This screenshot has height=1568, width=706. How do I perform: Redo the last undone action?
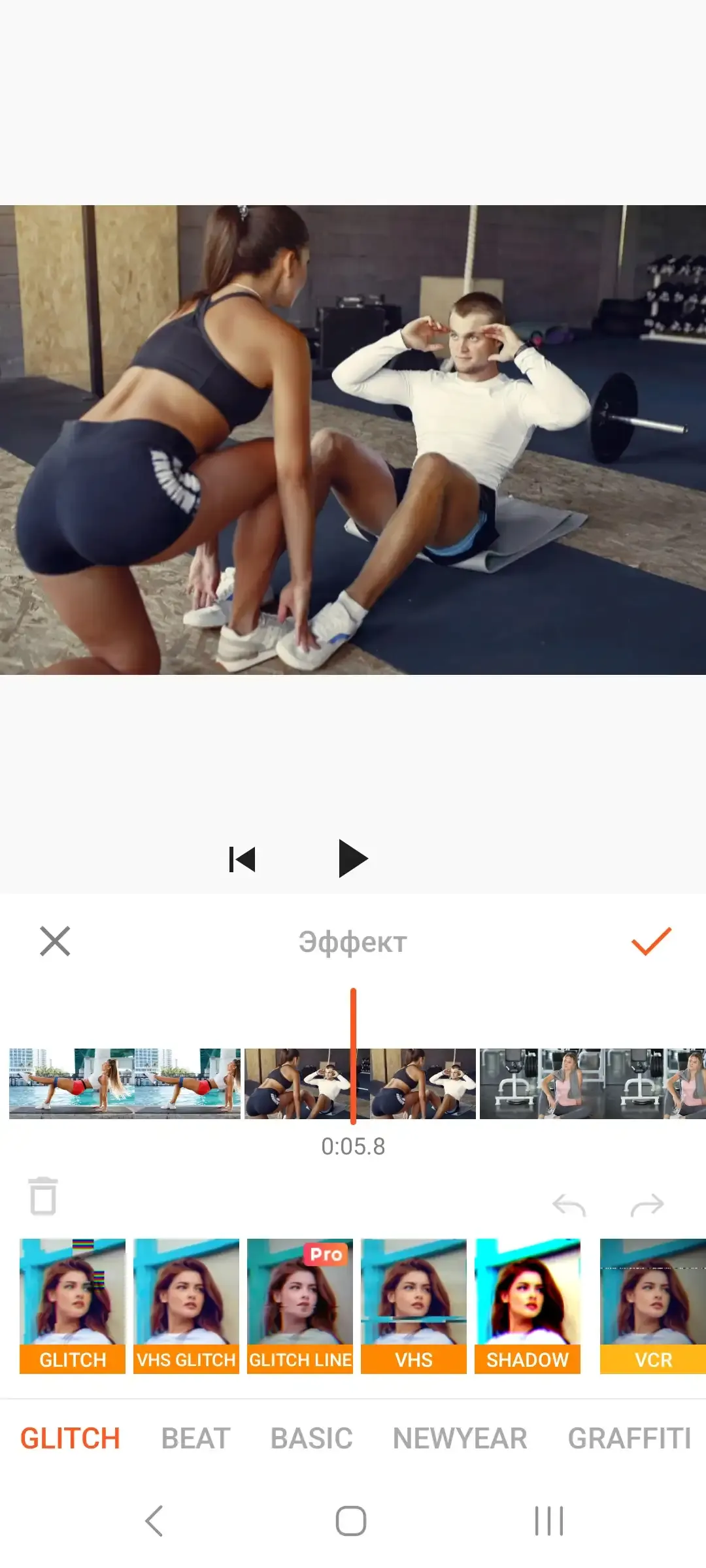point(647,1205)
